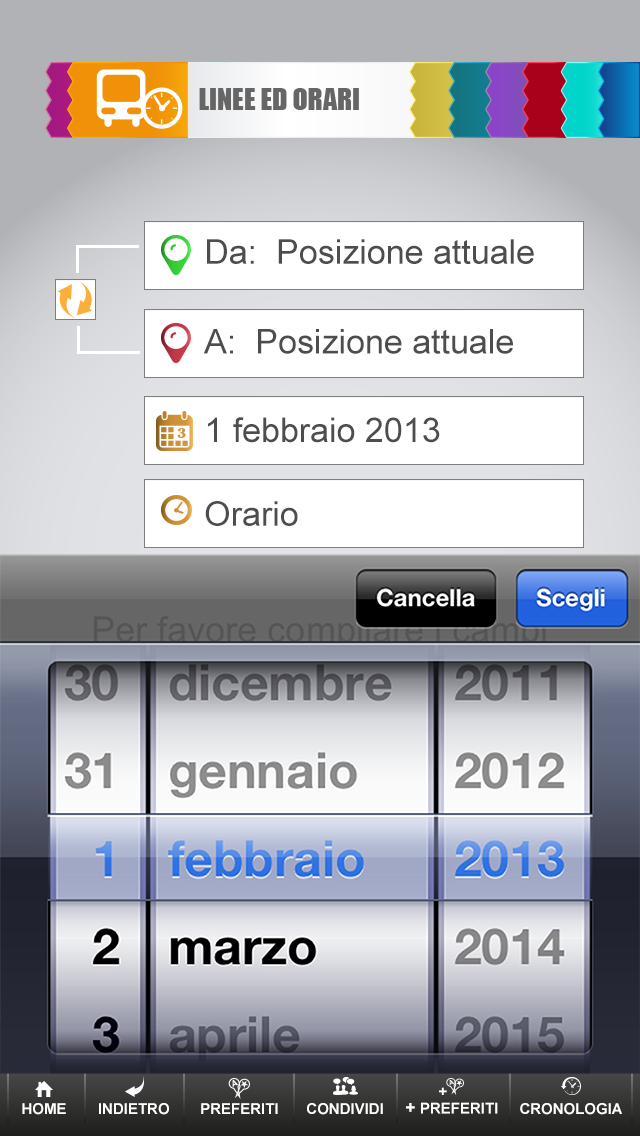Go back with INDIETRO
This screenshot has height=1136, width=640.
pos(133,1098)
